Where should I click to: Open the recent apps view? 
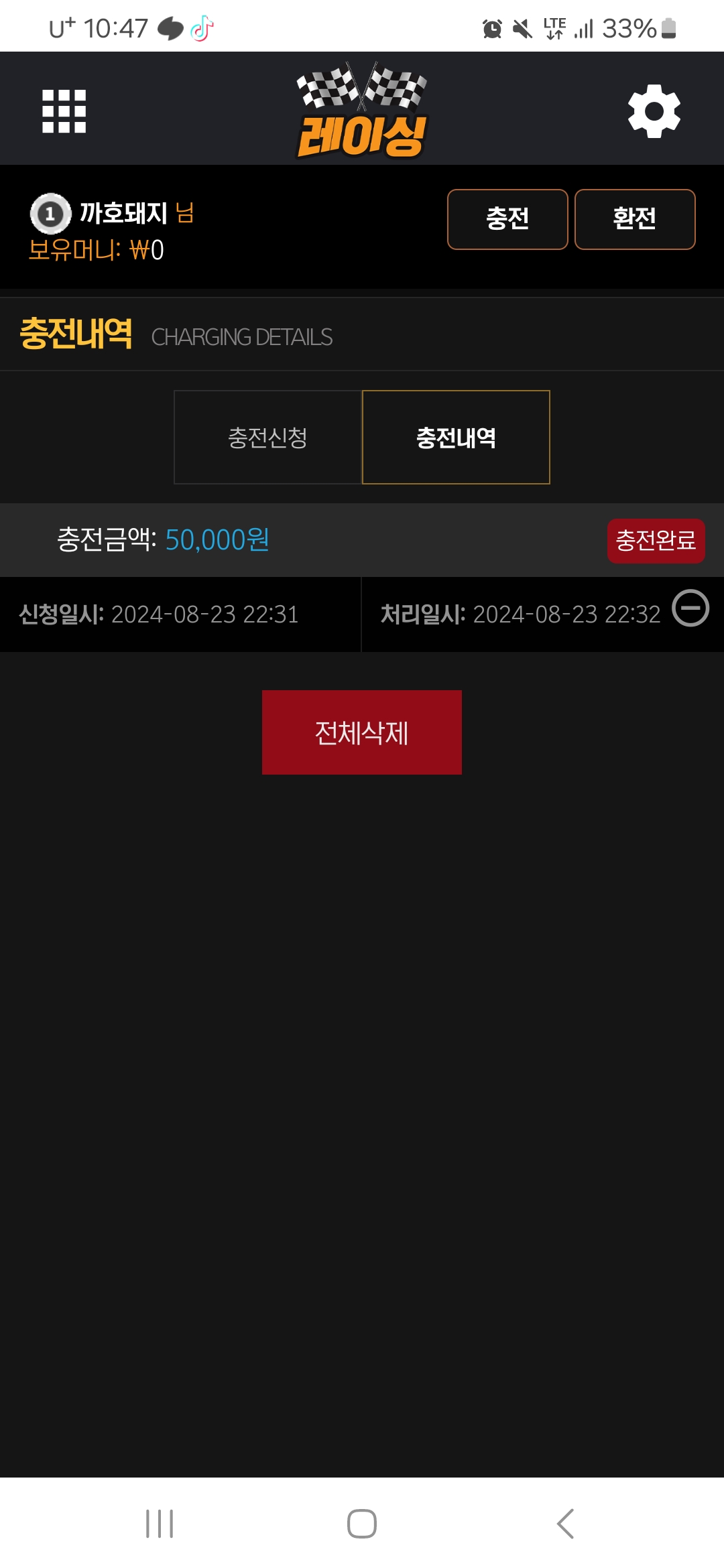pyautogui.click(x=160, y=1524)
